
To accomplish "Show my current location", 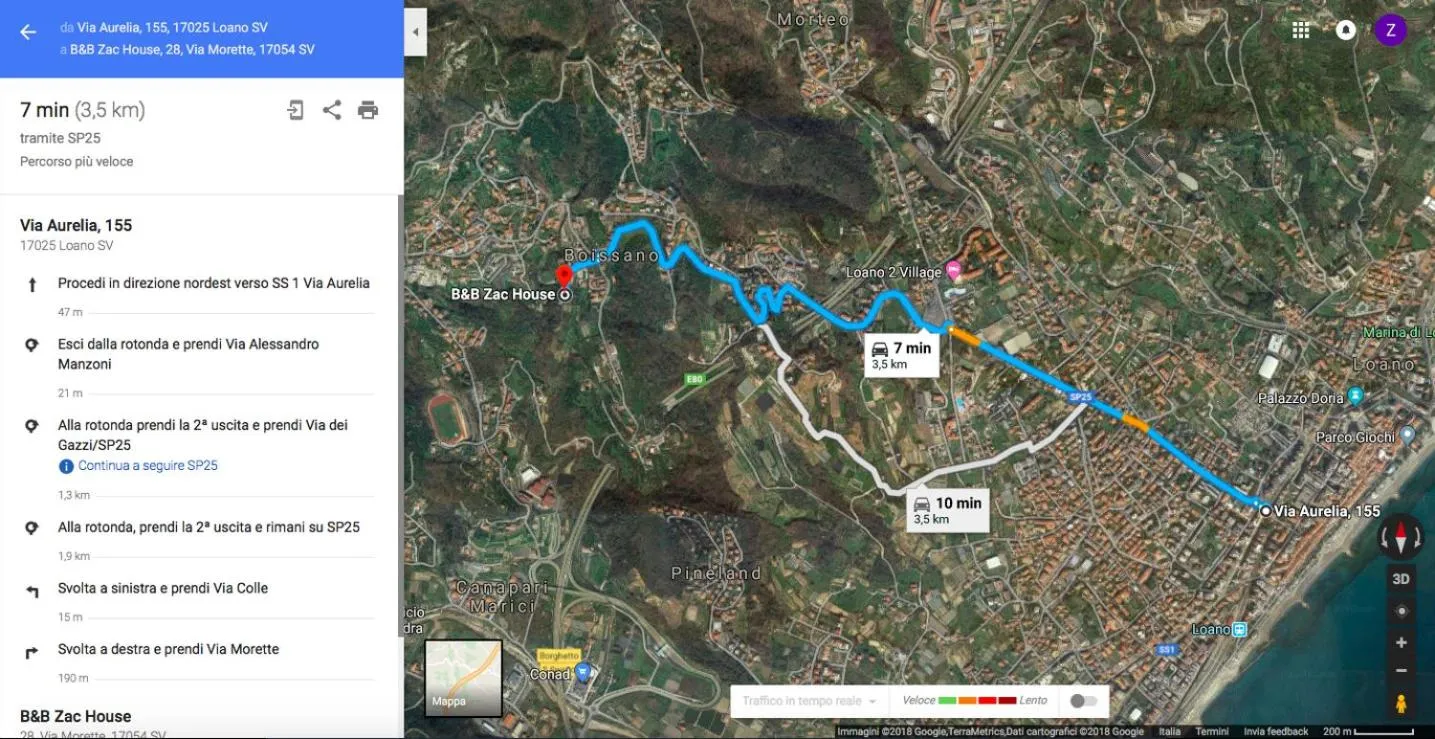I will [x=1401, y=611].
